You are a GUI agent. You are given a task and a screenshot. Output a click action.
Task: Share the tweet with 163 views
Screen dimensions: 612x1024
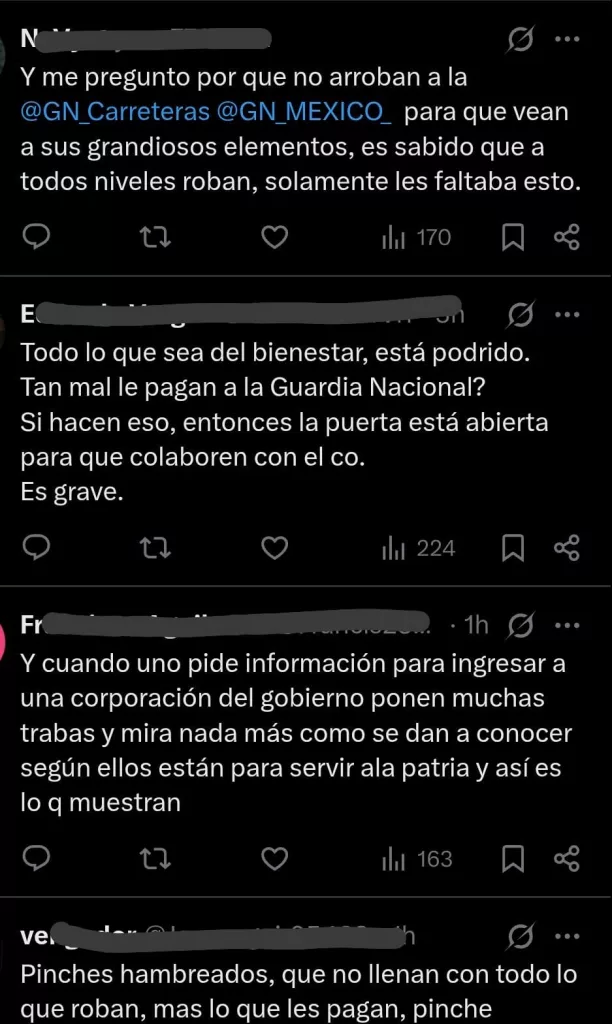coord(567,859)
